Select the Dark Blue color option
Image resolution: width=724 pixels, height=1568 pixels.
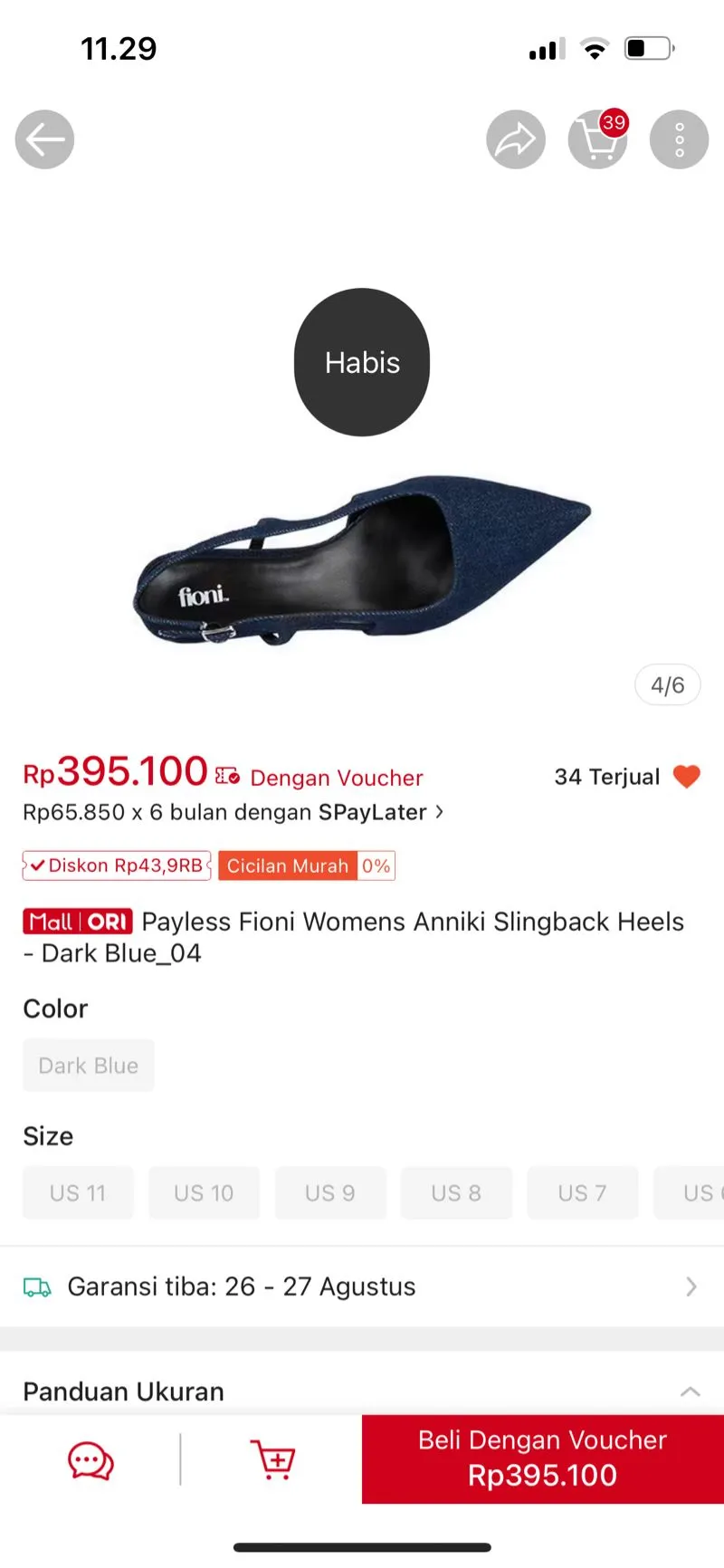tap(88, 1065)
